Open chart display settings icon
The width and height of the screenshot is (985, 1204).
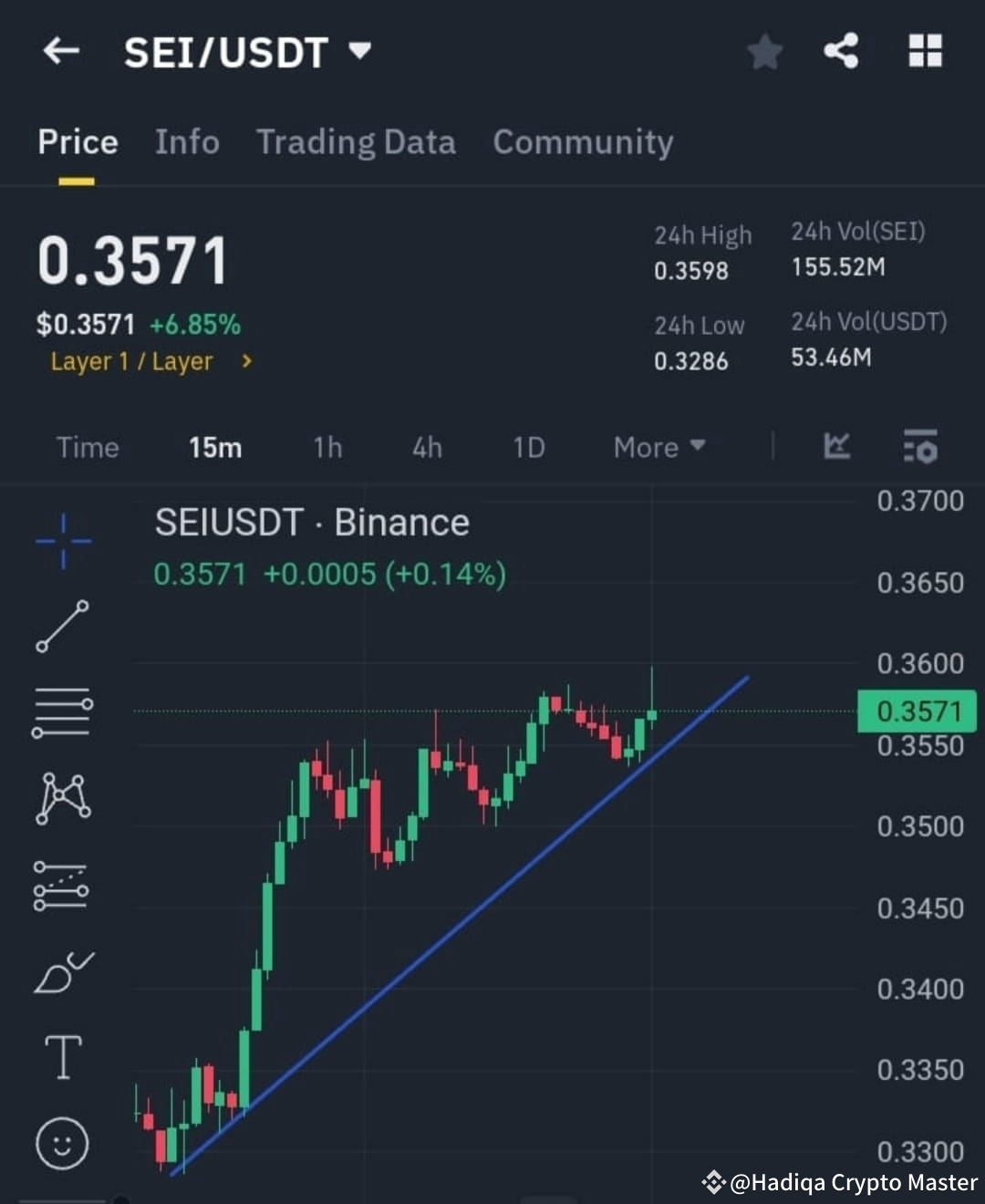click(921, 447)
